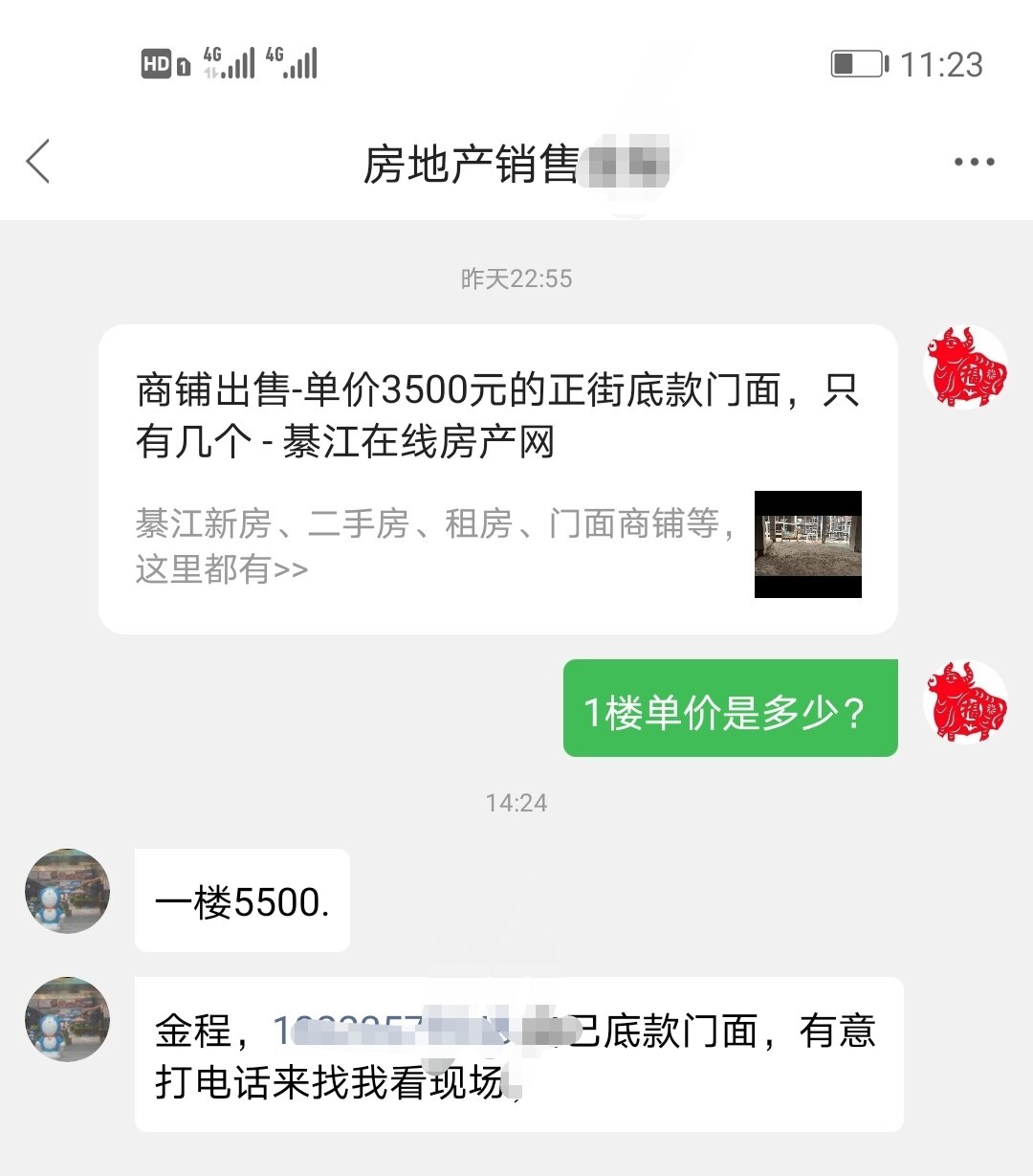The height and width of the screenshot is (1176, 1033).
Task: View the sender avatar beside 一楼5500
Action: point(67,892)
